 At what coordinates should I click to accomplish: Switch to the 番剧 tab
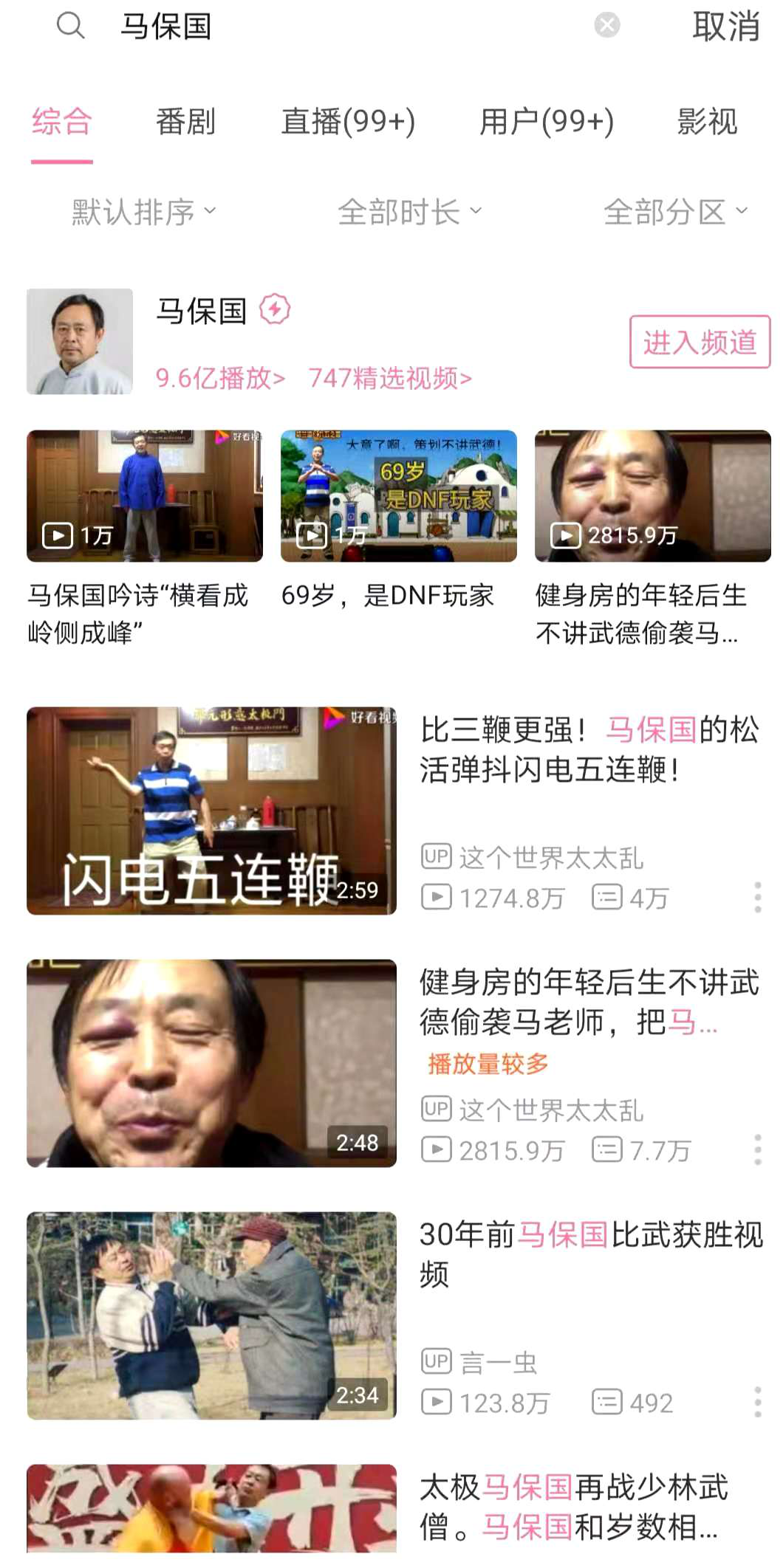point(185,122)
